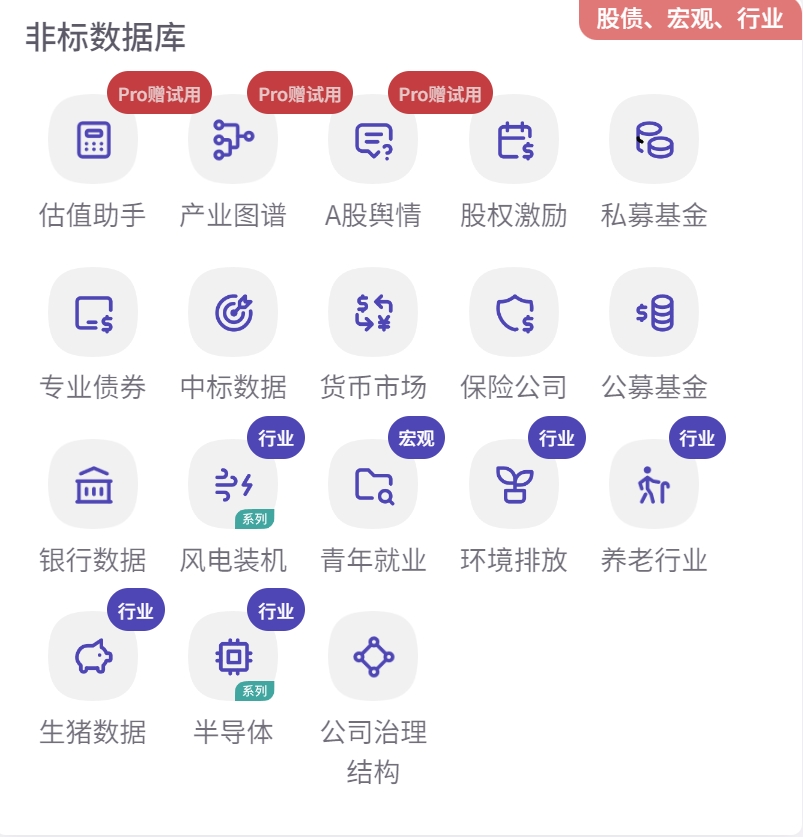
Task: Open 青年就业 macro data
Action: pyautogui.click(x=373, y=486)
